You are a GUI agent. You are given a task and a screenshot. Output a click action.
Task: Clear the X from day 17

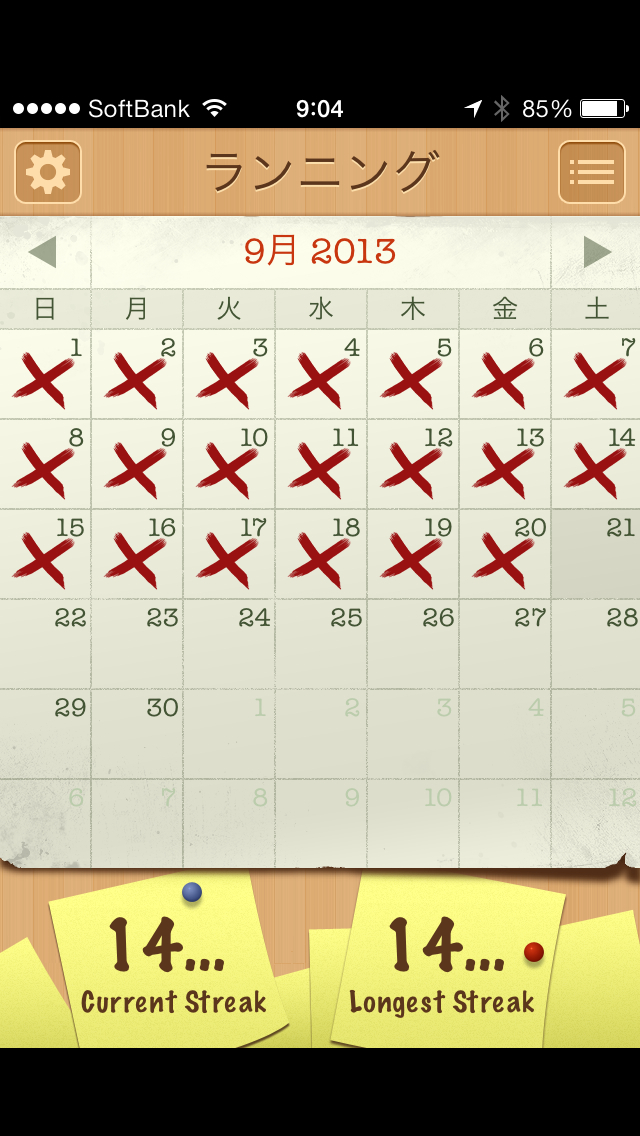coord(229,555)
